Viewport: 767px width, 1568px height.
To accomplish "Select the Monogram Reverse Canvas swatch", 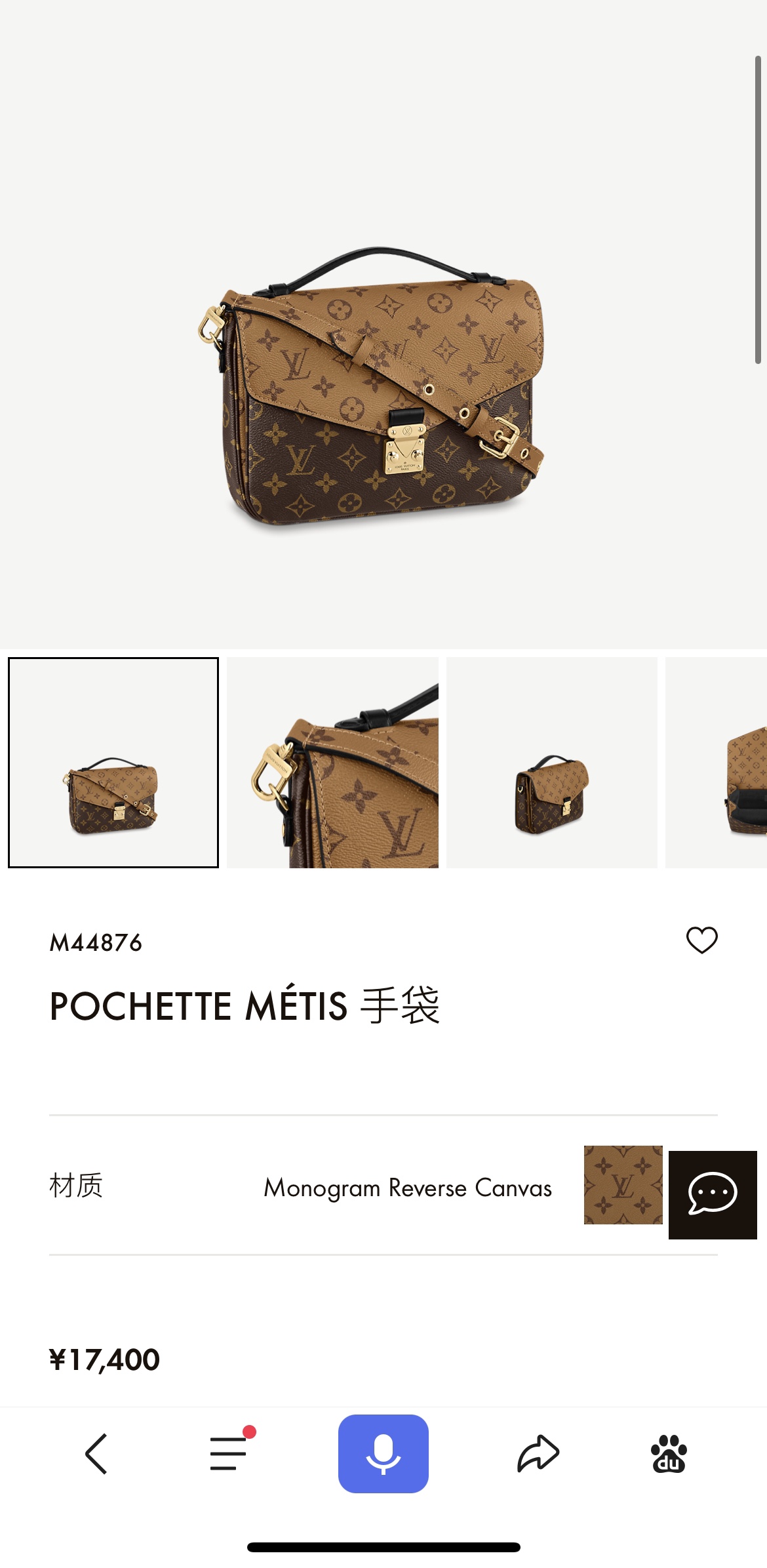I will tap(623, 1185).
